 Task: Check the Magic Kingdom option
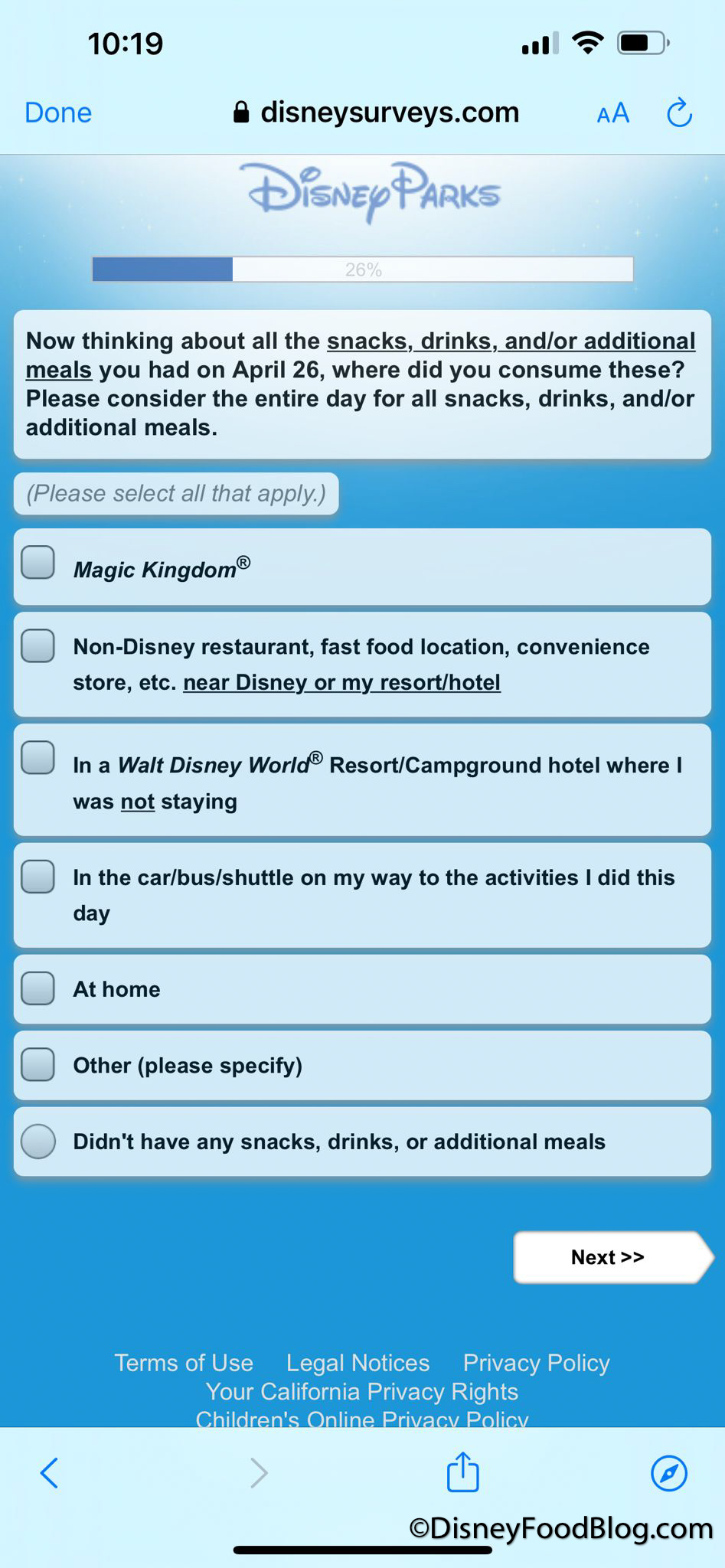pyautogui.click(x=38, y=563)
